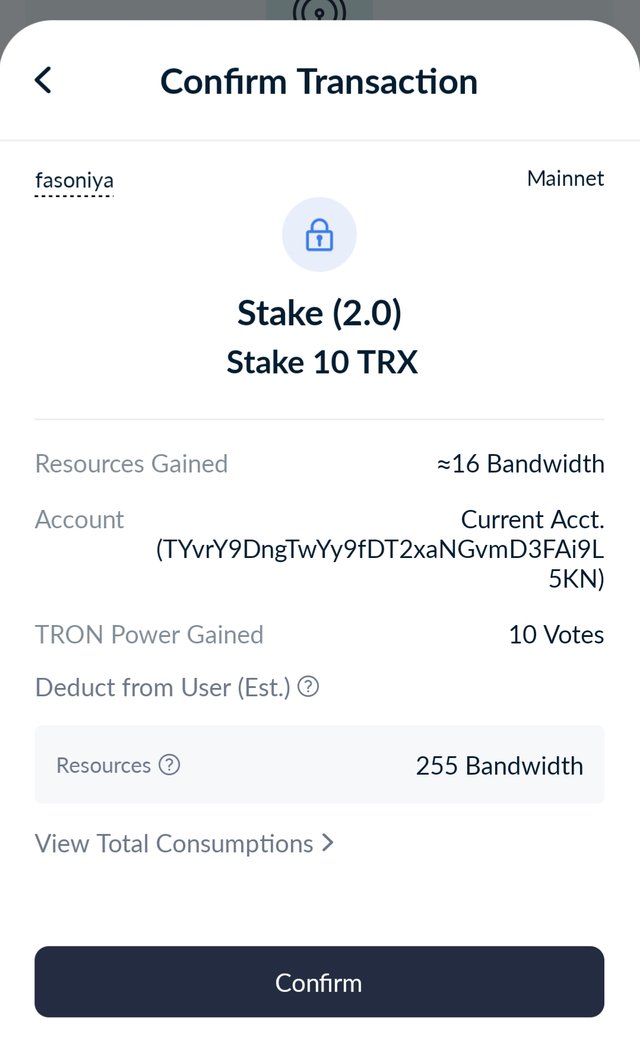Show help for Resources
The image size is (640, 1053).
[170, 765]
